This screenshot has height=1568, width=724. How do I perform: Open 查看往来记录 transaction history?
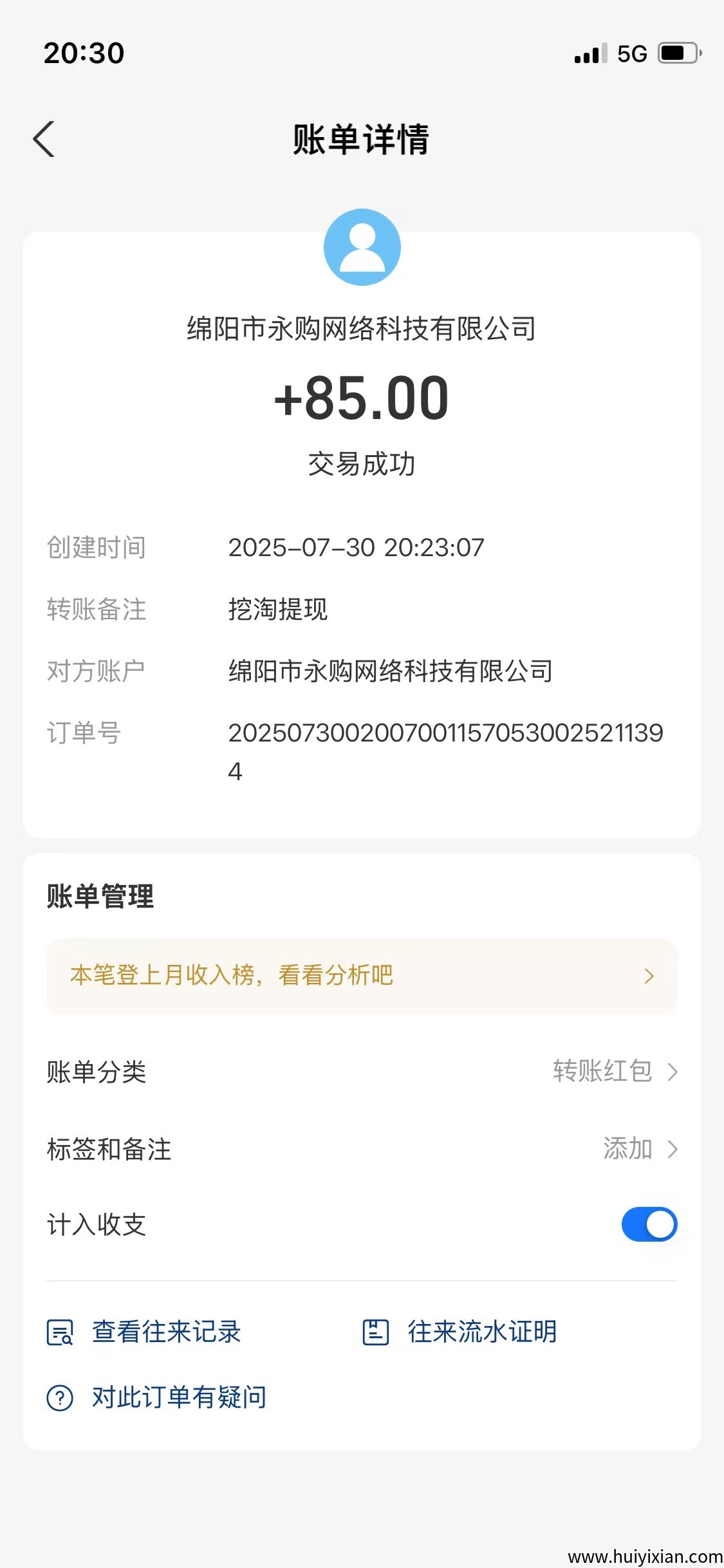[166, 1332]
